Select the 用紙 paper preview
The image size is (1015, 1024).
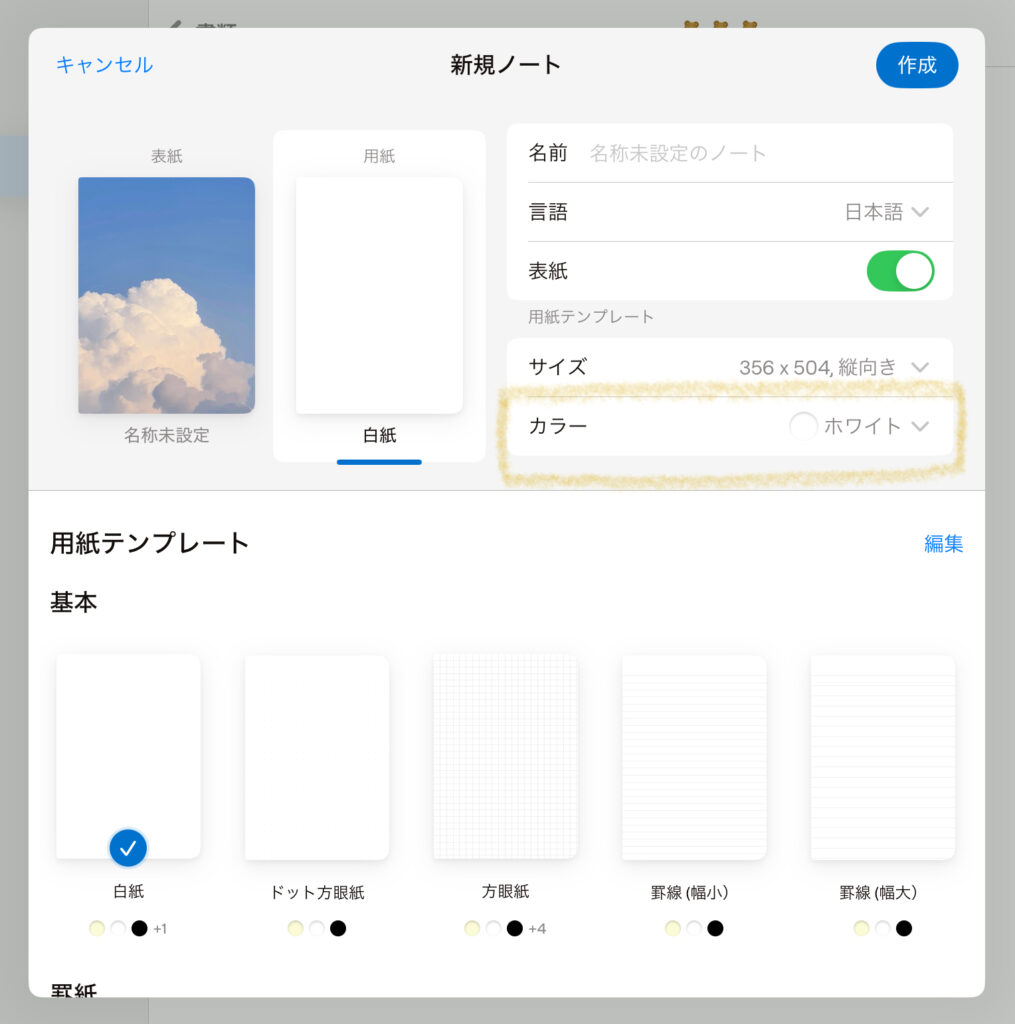tap(379, 295)
